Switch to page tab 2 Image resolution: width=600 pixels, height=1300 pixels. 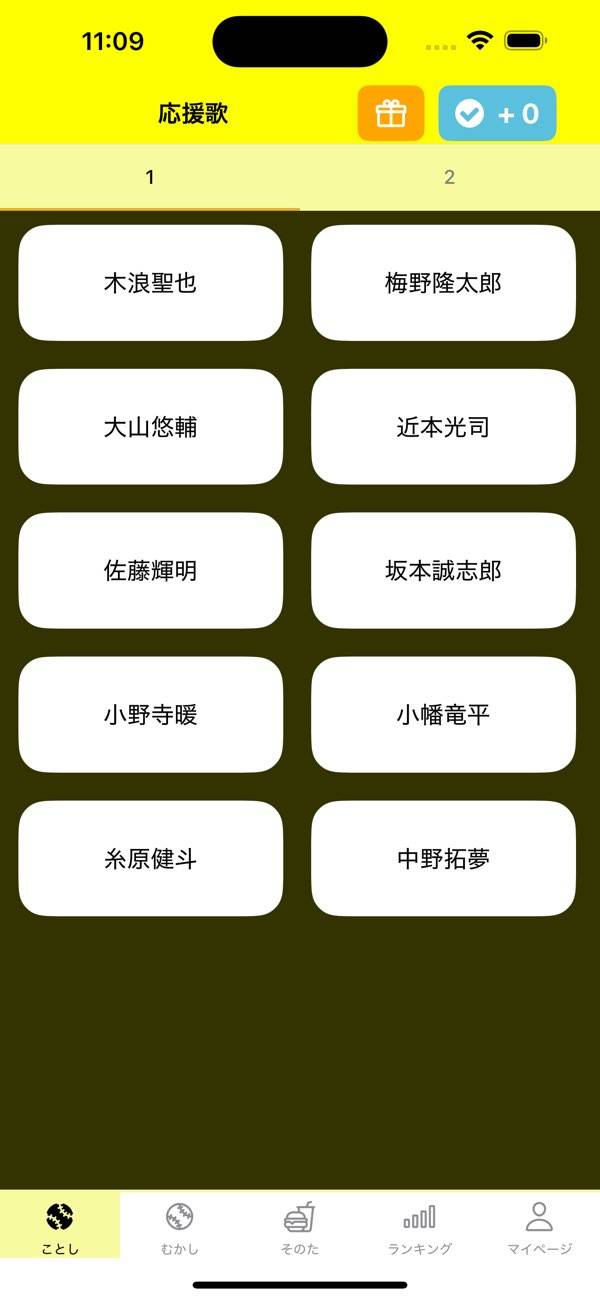click(x=450, y=177)
